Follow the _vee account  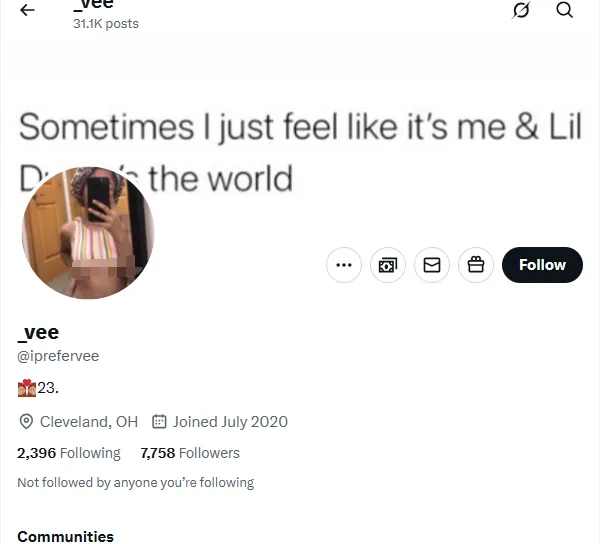point(542,265)
